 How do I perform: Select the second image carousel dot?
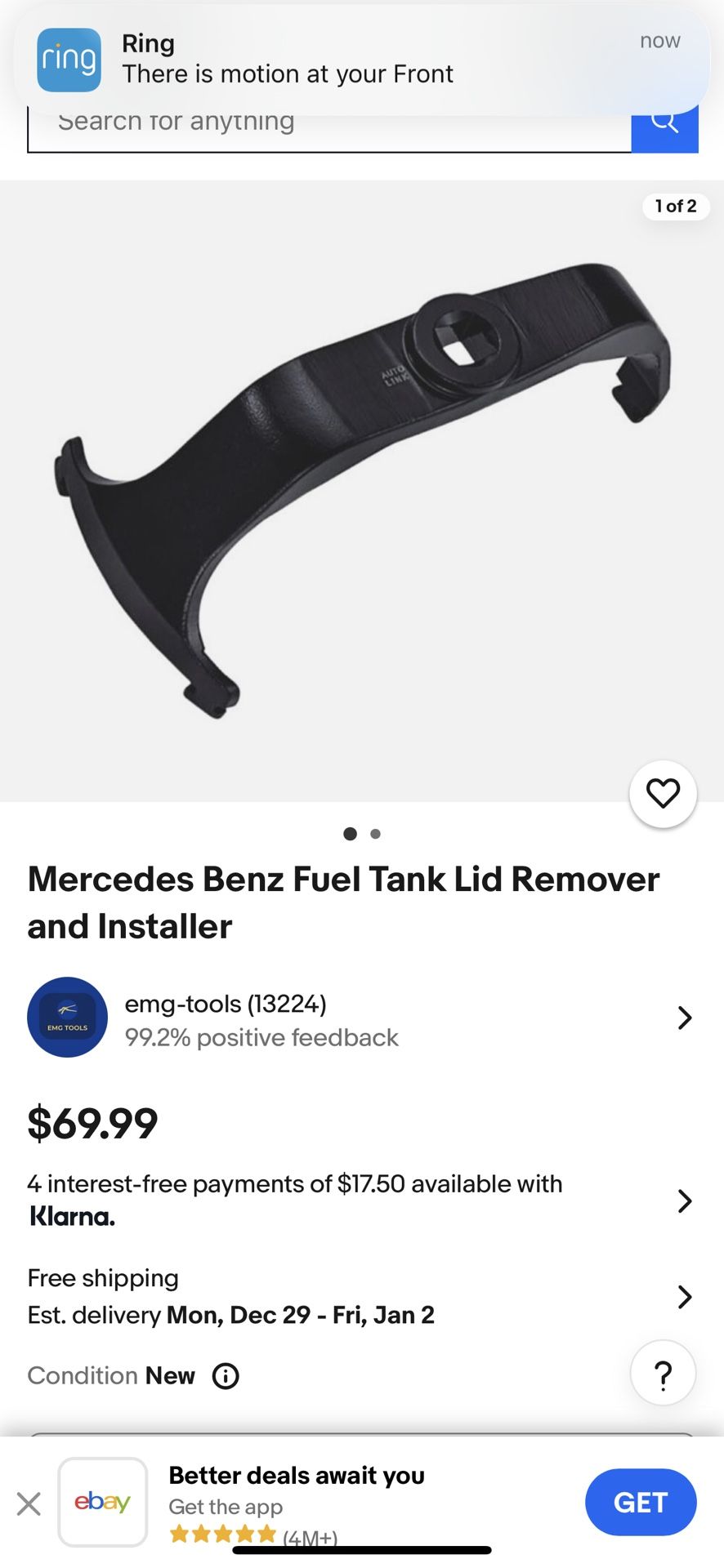click(375, 834)
